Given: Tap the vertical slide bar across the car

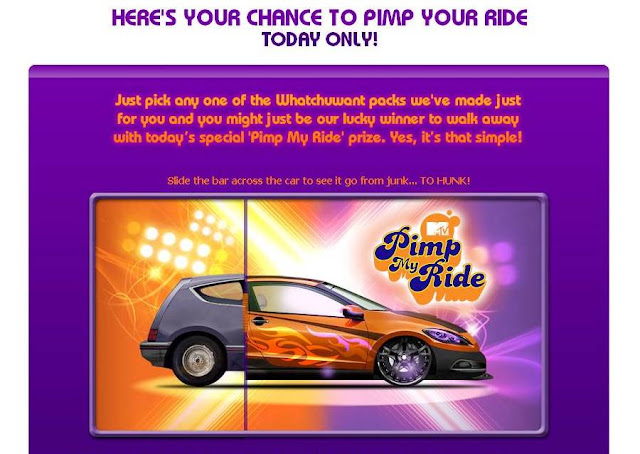Looking at the screenshot, I should [x=245, y=315].
